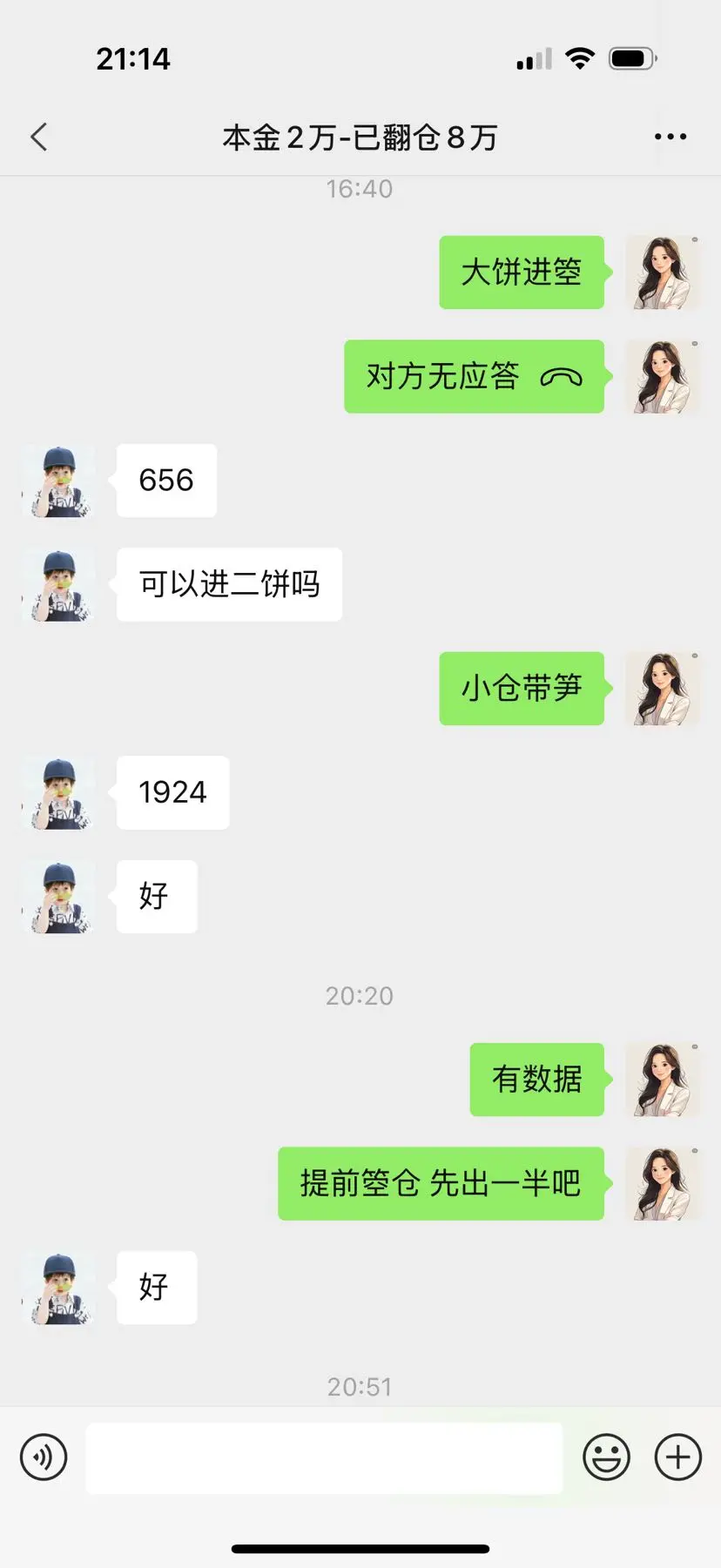This screenshot has height=1568, width=721.
Task: Open the plus attachments menu
Action: click(677, 1457)
